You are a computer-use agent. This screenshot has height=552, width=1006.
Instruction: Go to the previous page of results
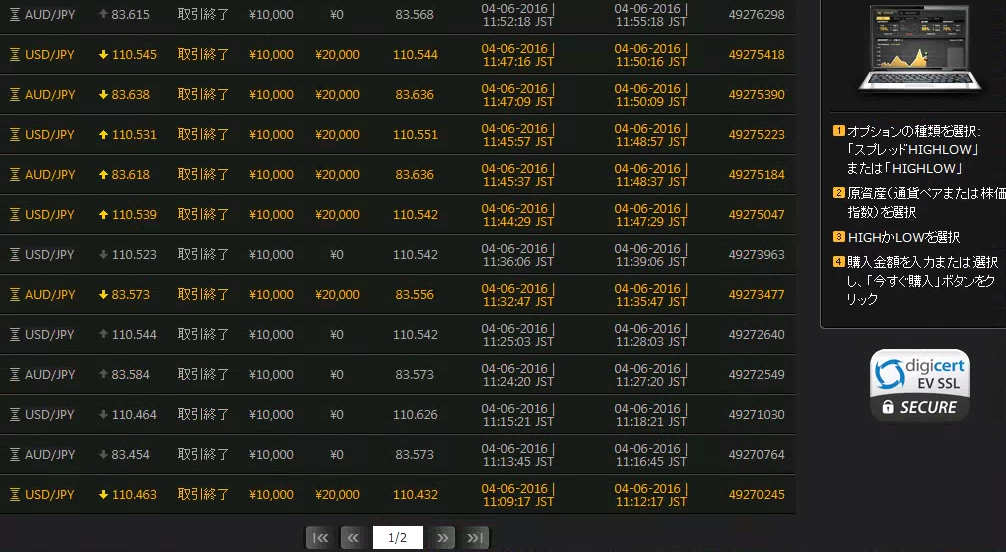352,538
